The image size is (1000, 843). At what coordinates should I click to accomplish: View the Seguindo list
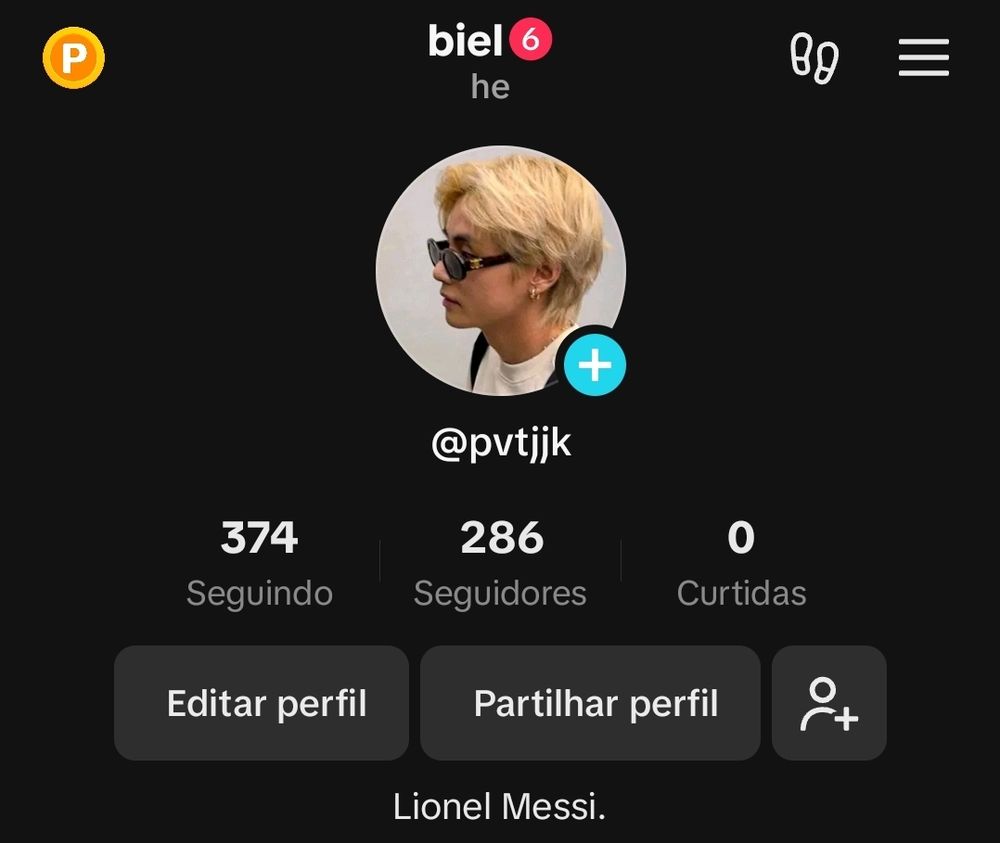pyautogui.click(x=259, y=563)
